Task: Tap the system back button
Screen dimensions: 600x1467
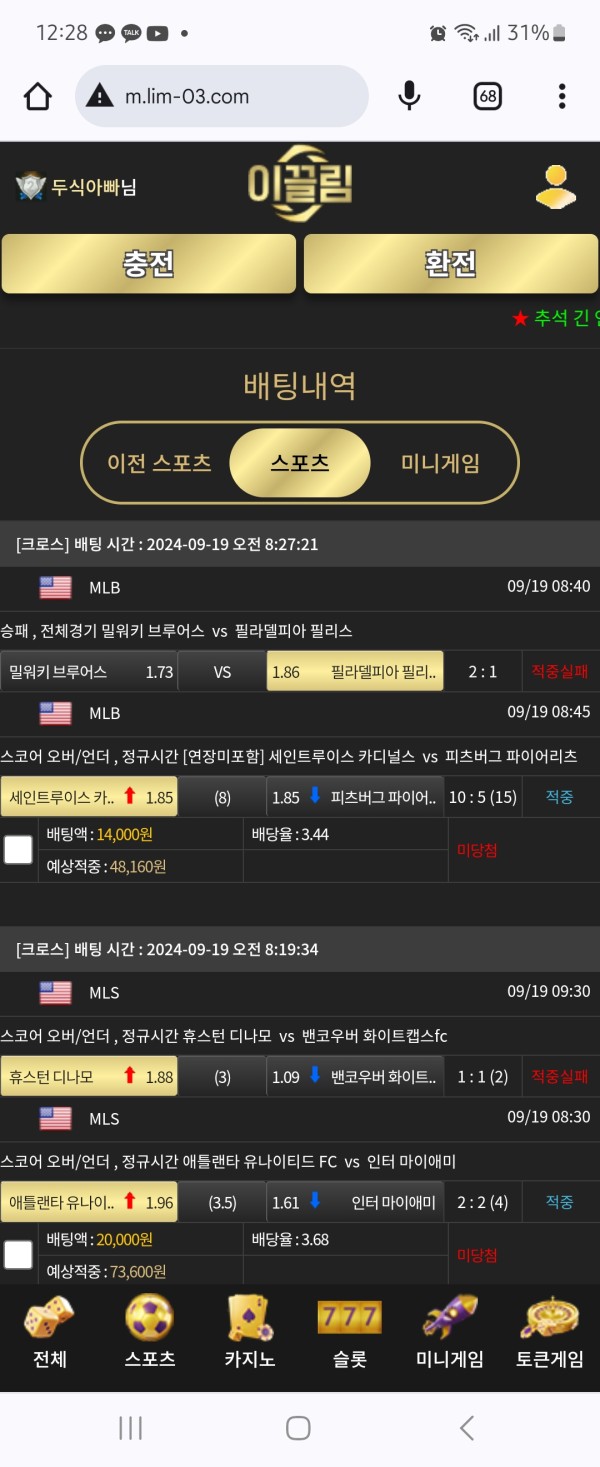Action: [467, 1428]
